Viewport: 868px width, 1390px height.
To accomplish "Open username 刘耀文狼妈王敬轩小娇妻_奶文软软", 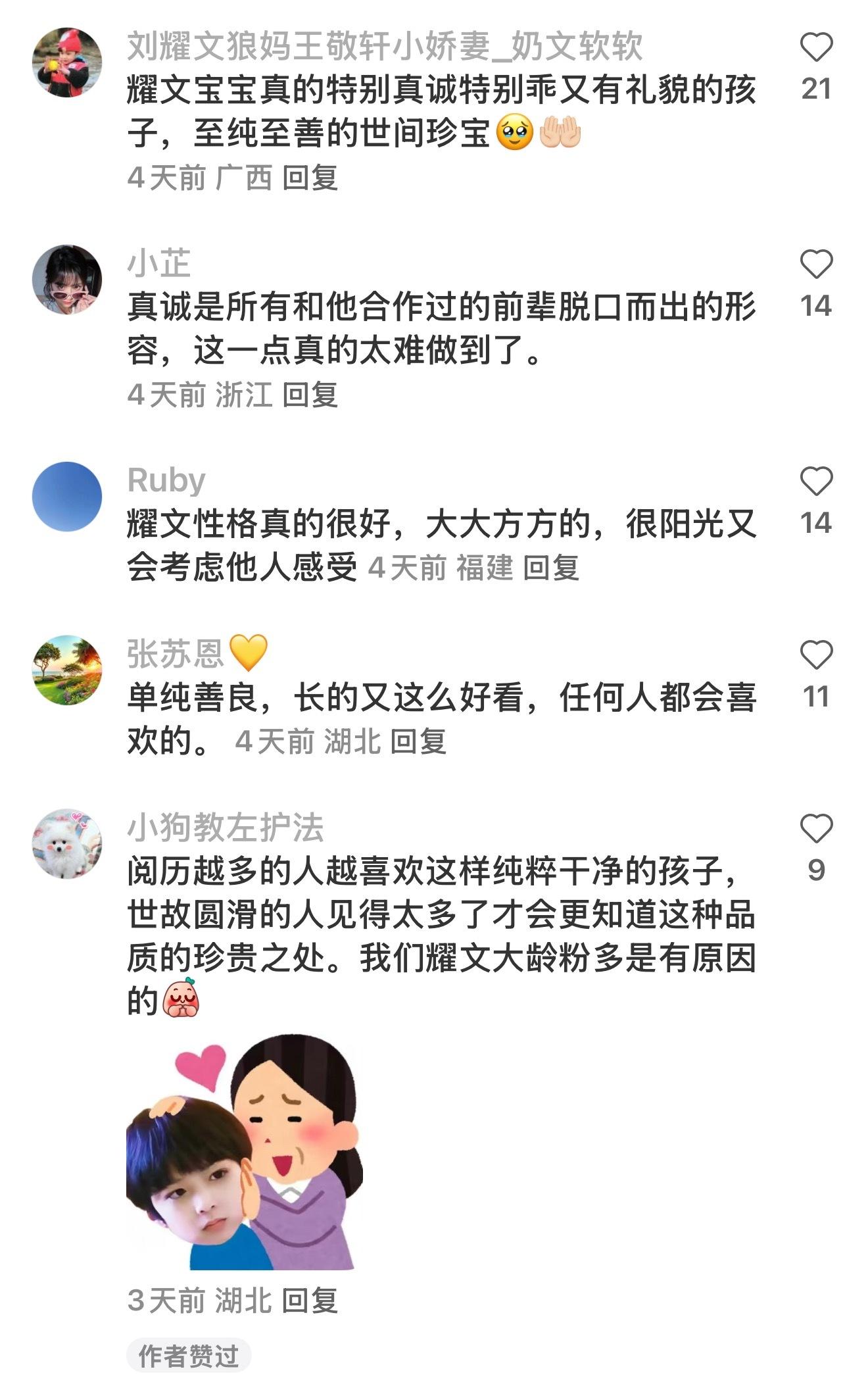I will 385,46.
